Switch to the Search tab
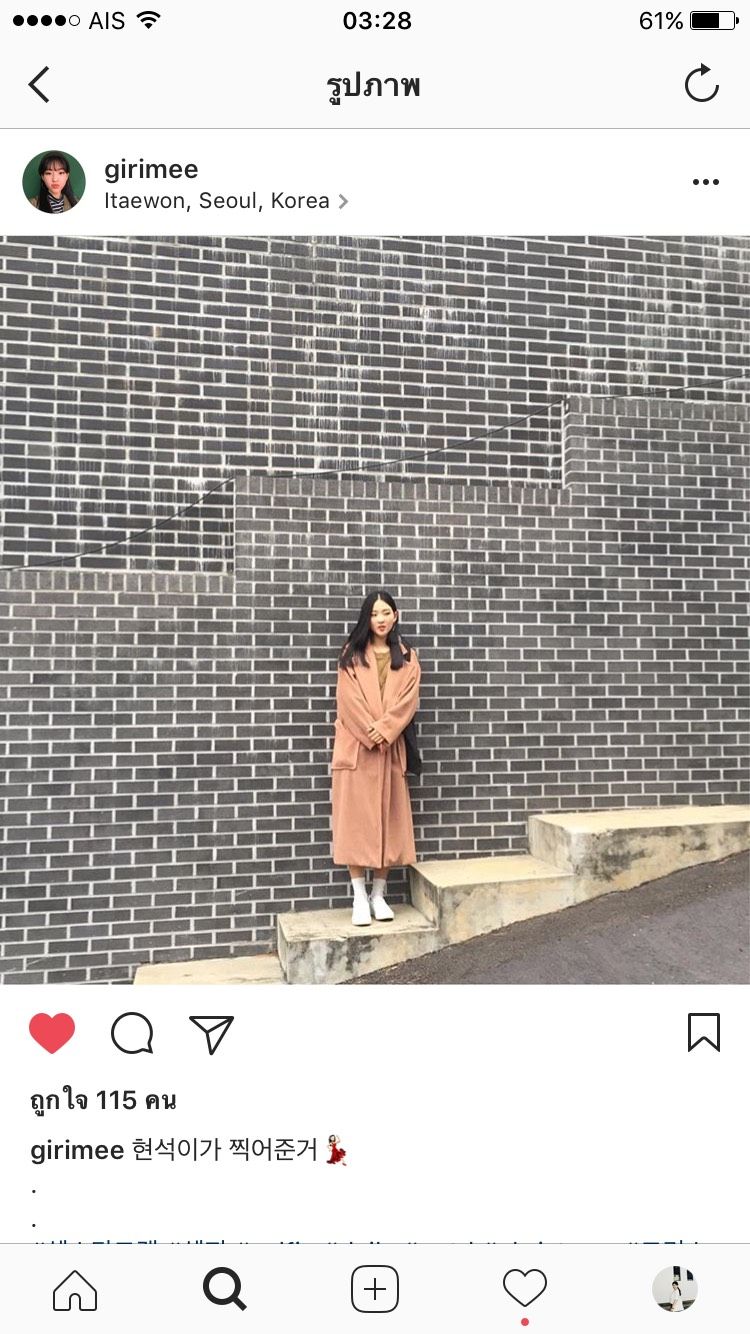The width and height of the screenshot is (750, 1334). 225,1289
